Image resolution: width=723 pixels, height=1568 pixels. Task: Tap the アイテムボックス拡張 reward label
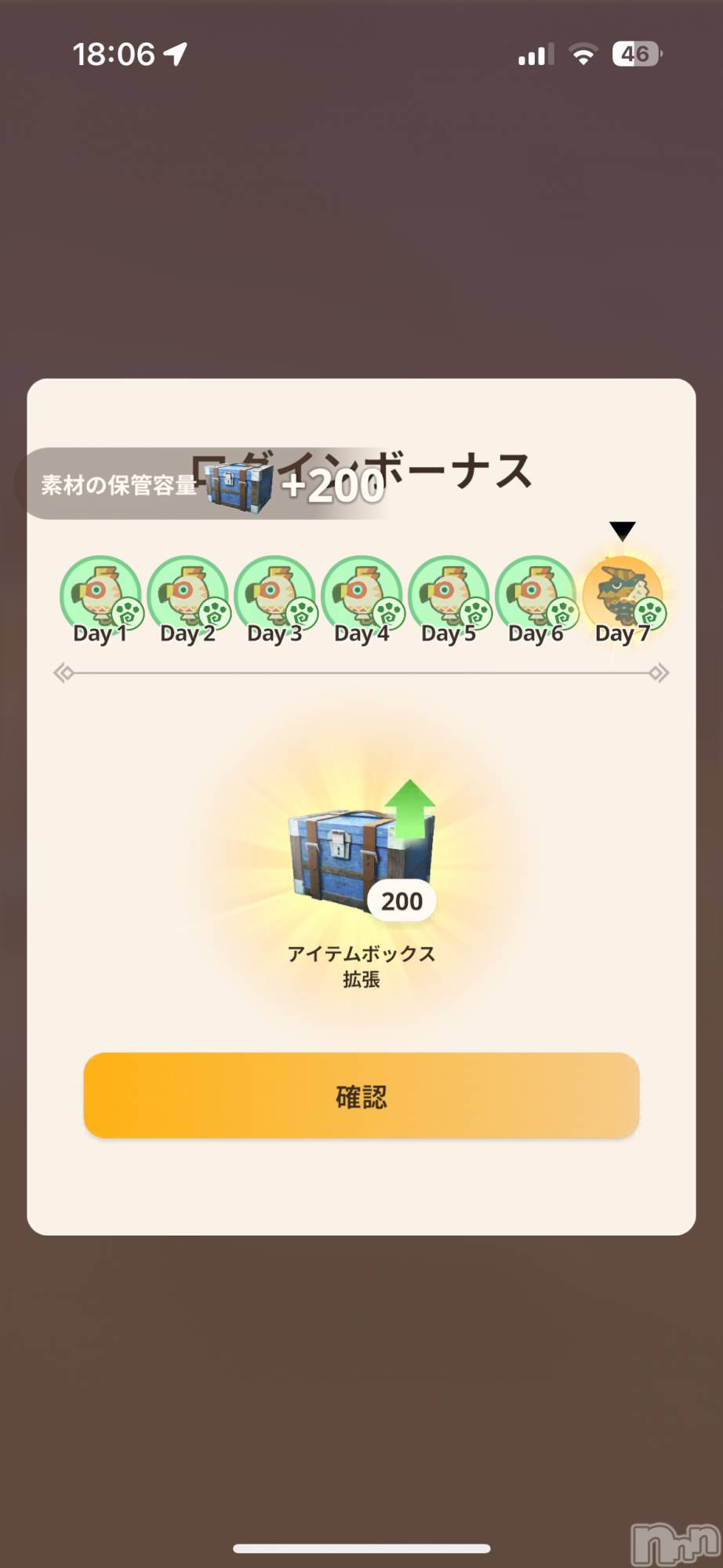[361, 966]
